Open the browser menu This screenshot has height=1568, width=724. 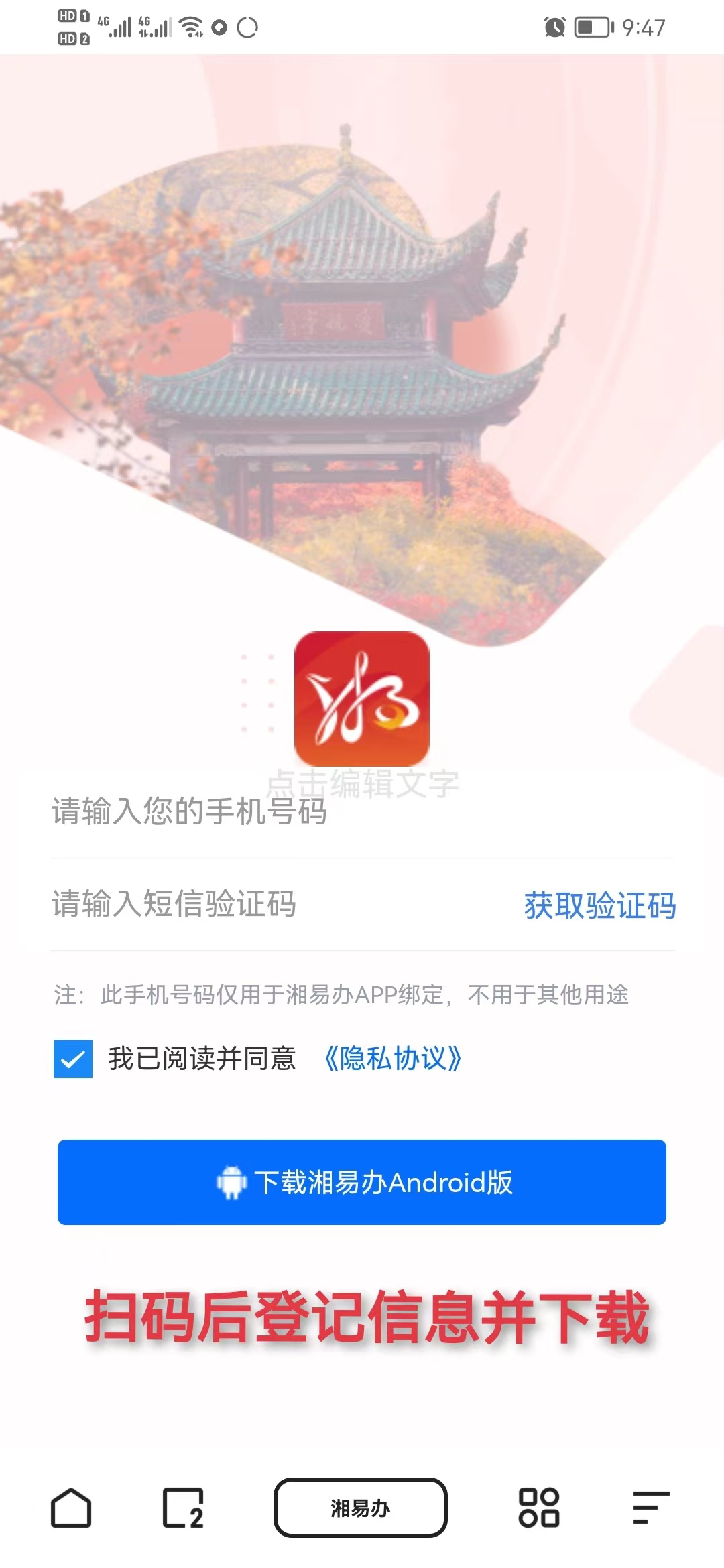[650, 1508]
